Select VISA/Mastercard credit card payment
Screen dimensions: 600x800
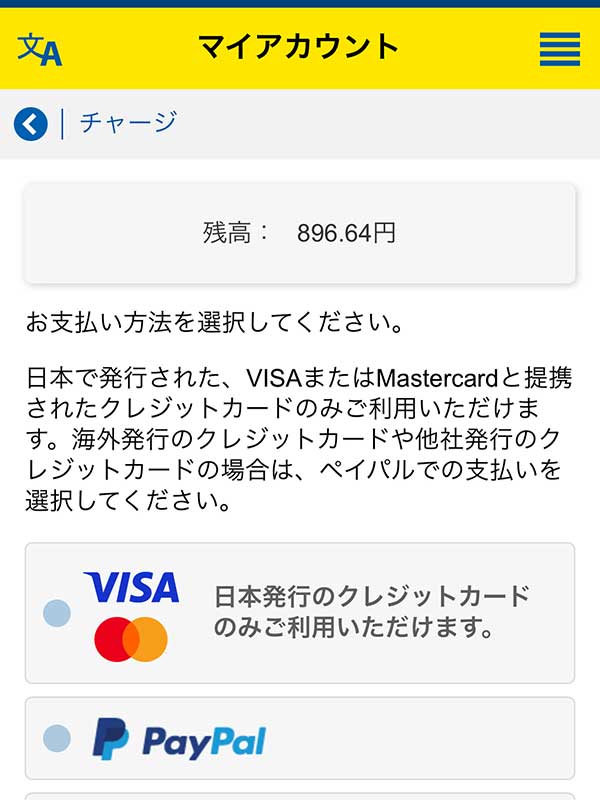click(x=57, y=613)
